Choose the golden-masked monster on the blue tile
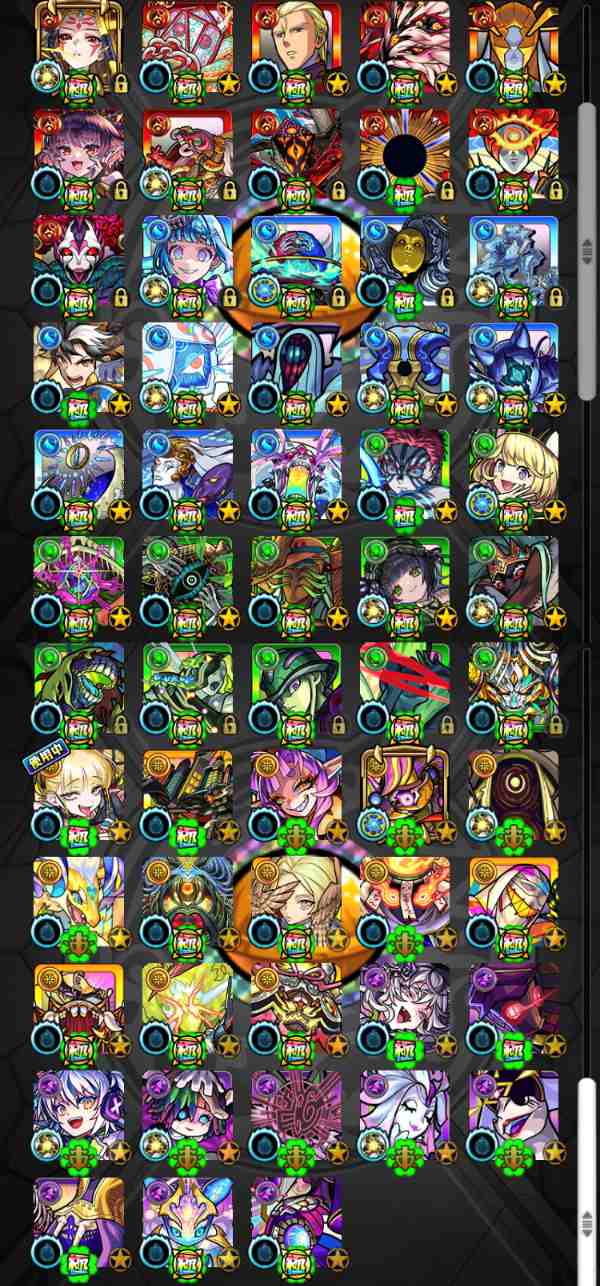 [x=405, y=261]
